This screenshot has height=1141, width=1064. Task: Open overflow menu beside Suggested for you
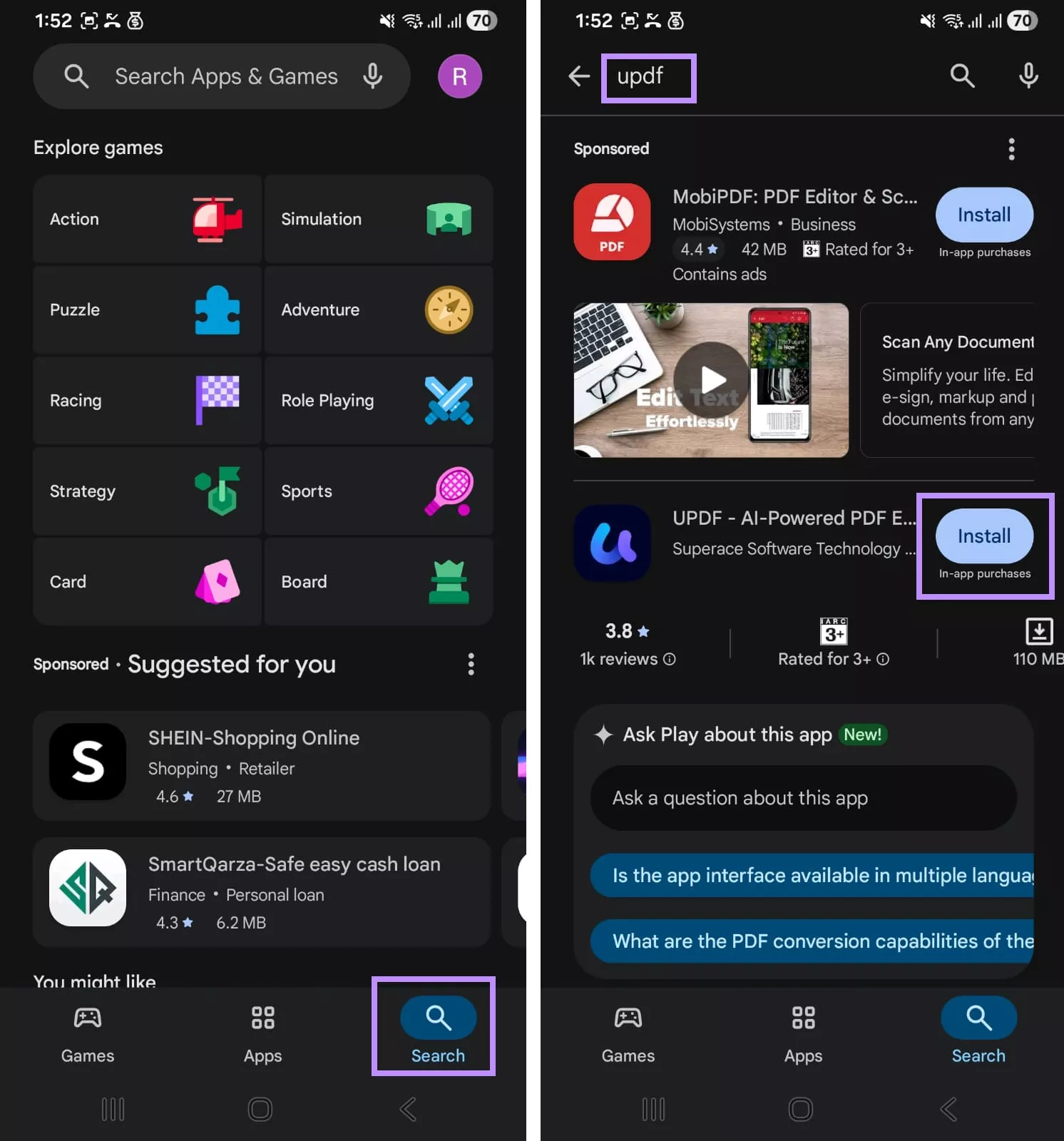[471, 664]
